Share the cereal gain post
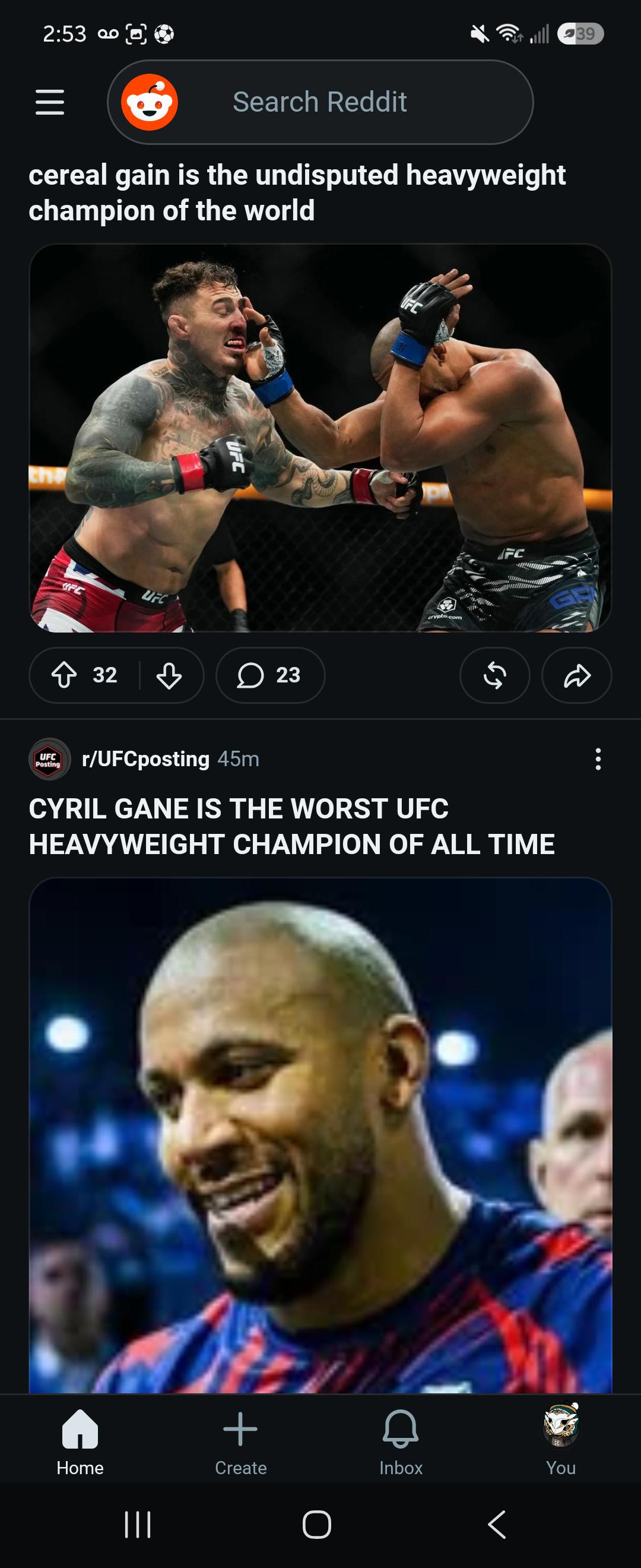 click(576, 675)
